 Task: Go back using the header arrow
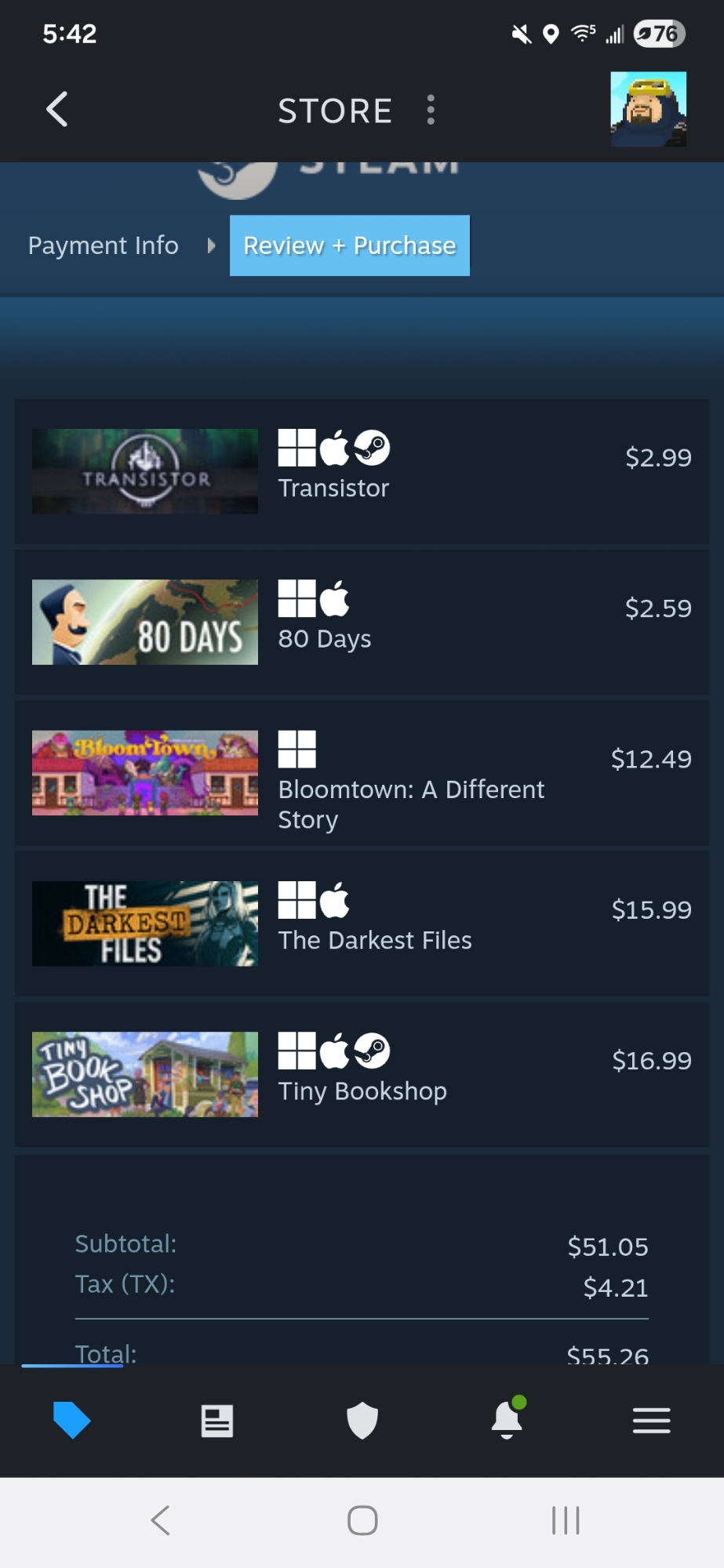coord(57,109)
